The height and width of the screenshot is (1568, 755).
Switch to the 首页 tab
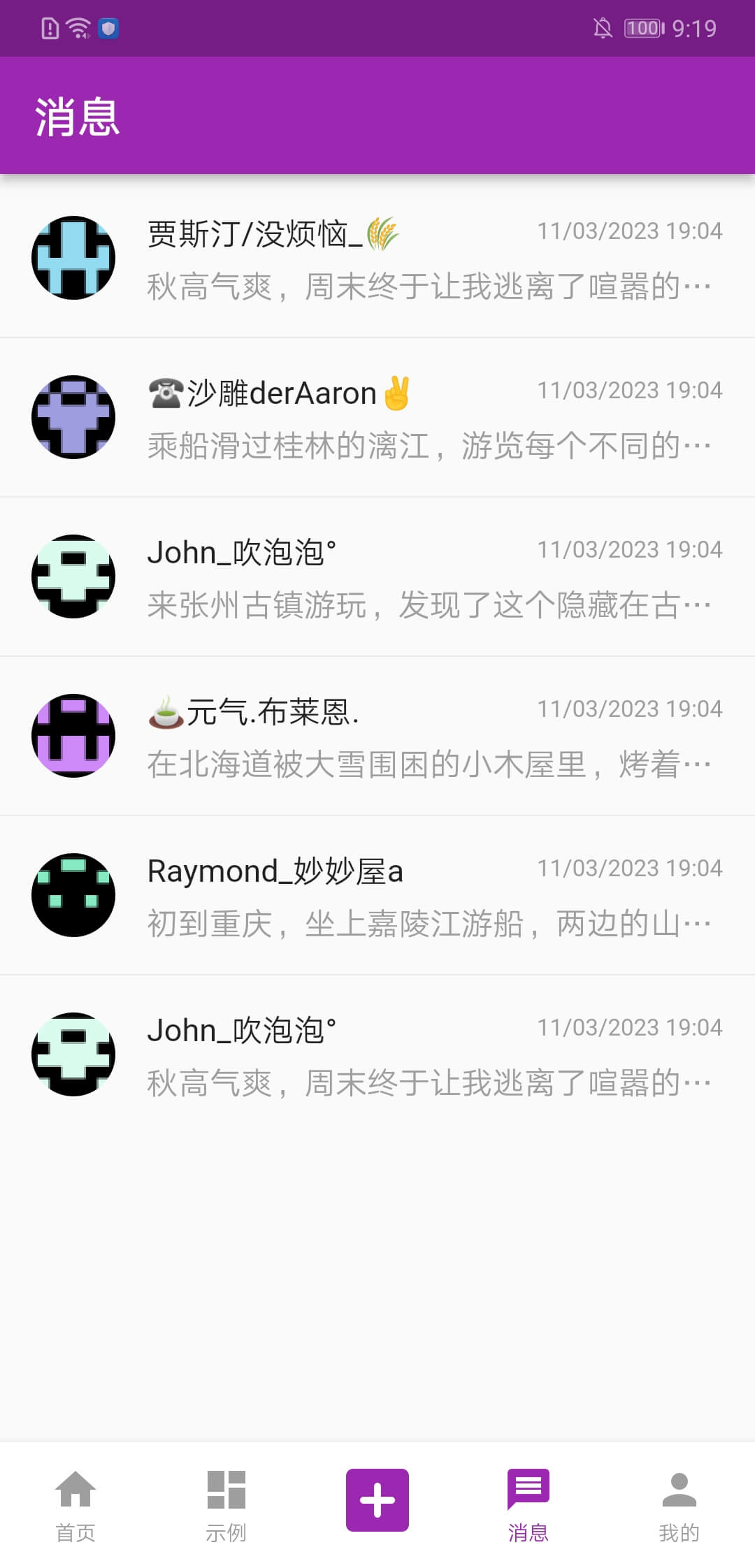coord(75,1504)
